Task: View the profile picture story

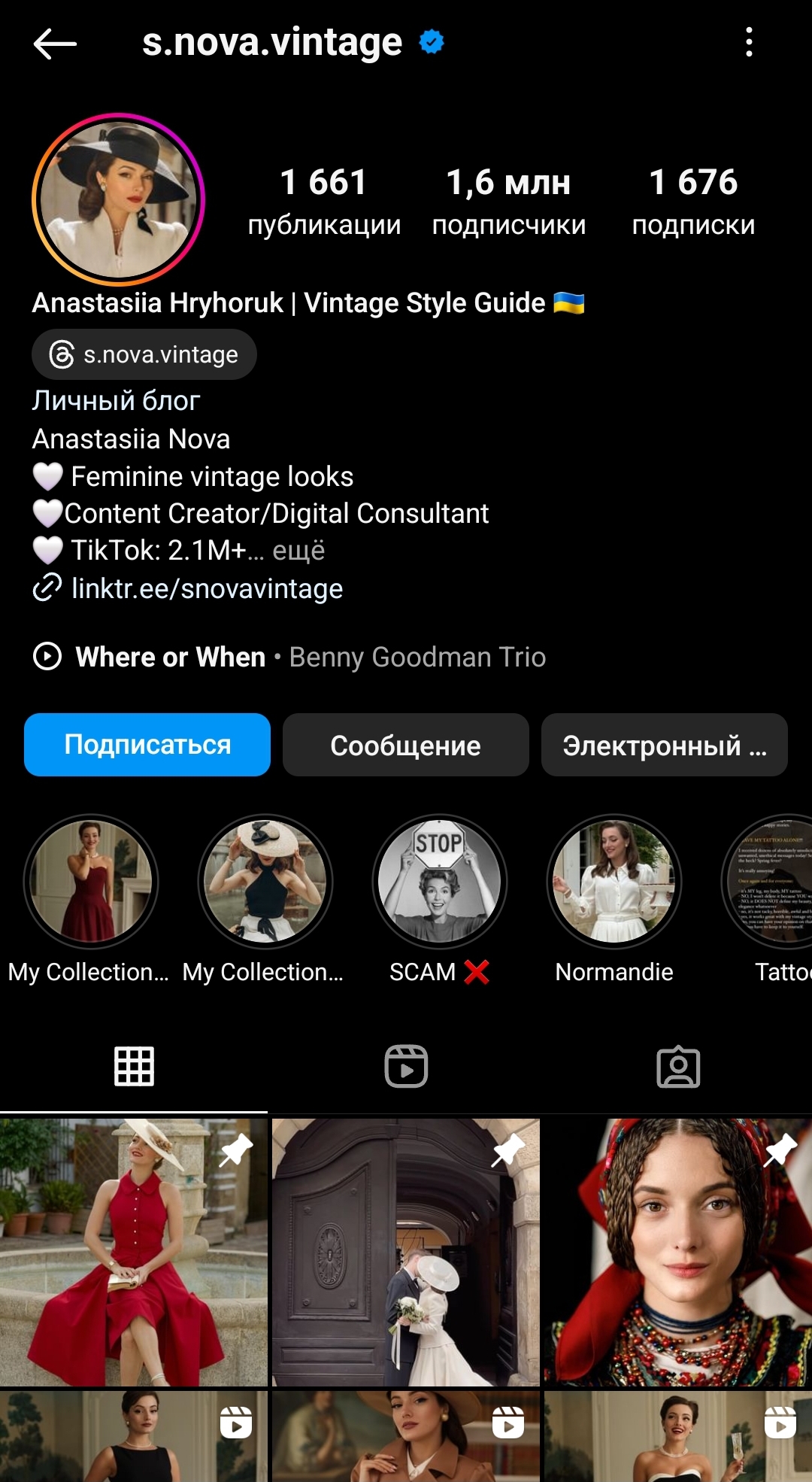Action: (x=119, y=199)
